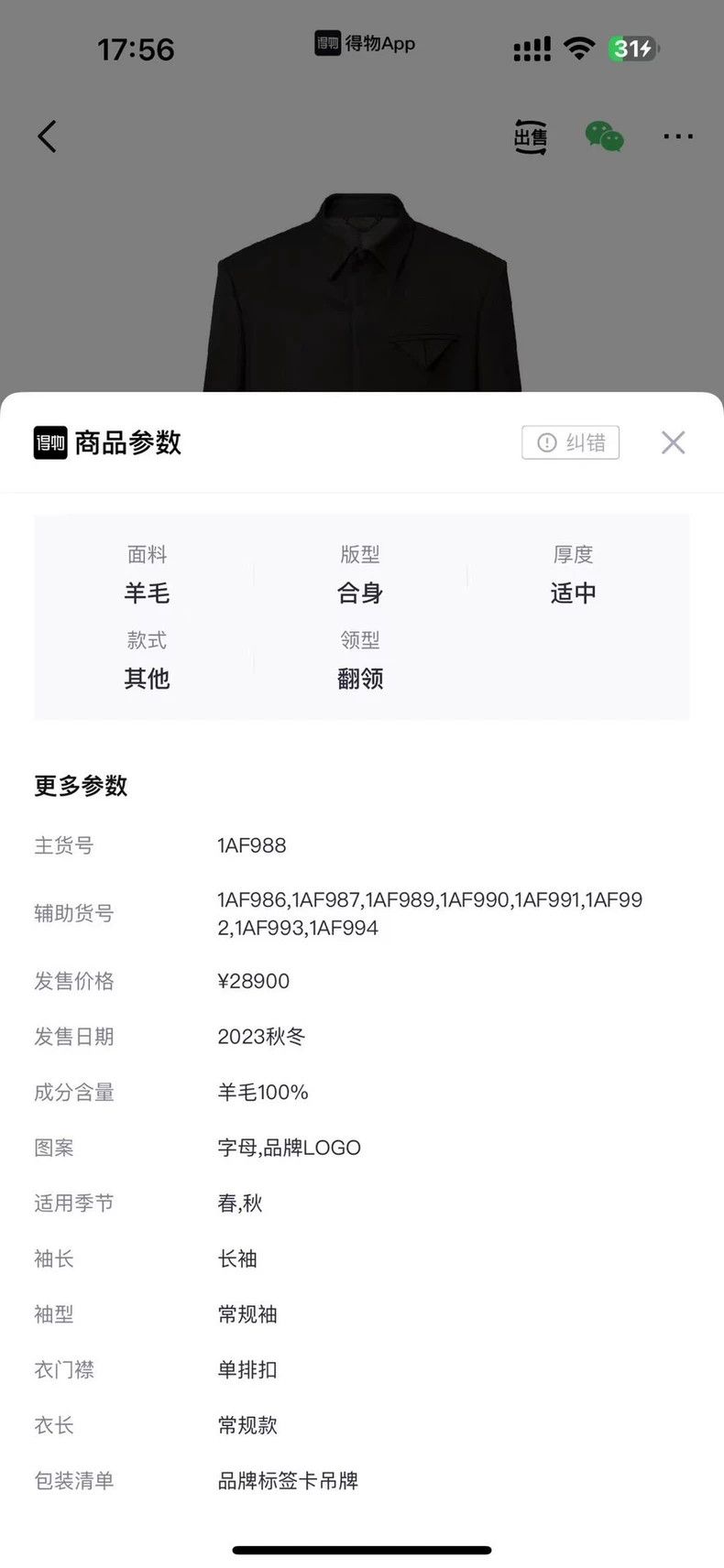The height and width of the screenshot is (1568, 724).
Task: Open the three-dot overflow menu
Action: click(678, 136)
